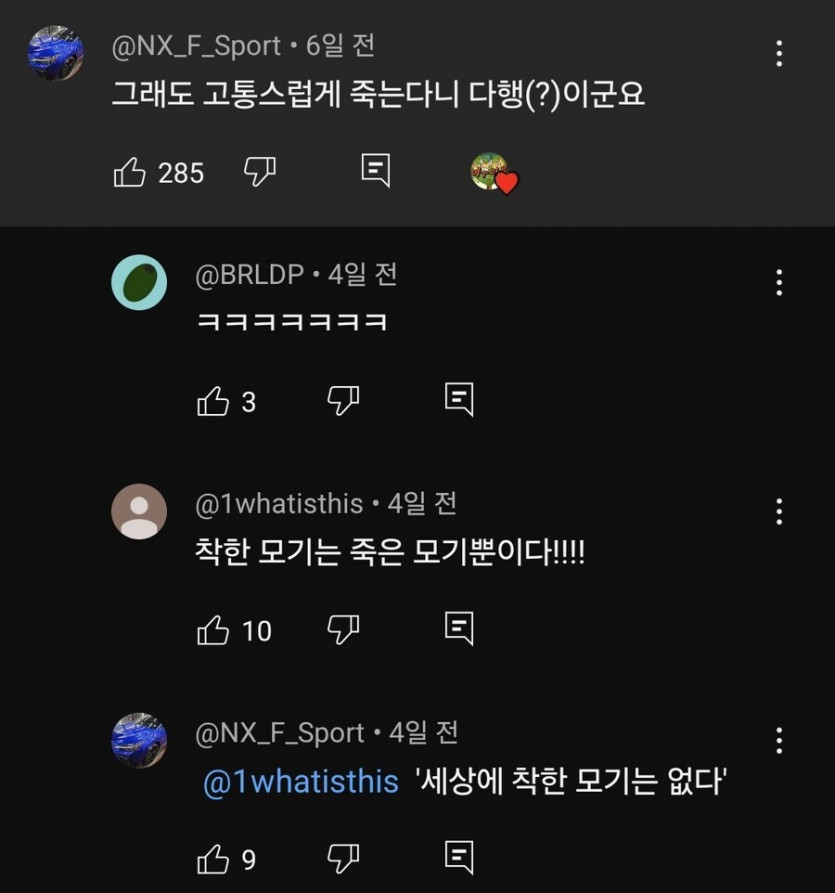Like @NX_F_Sport's reply with 9 likes
The height and width of the screenshot is (893, 835).
click(213, 859)
